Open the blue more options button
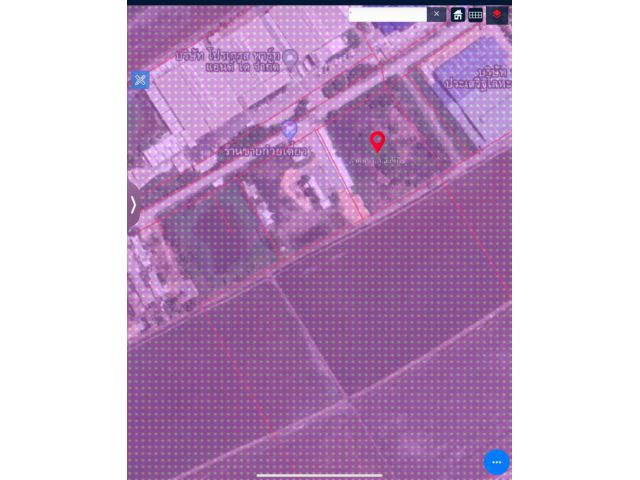 497,462
